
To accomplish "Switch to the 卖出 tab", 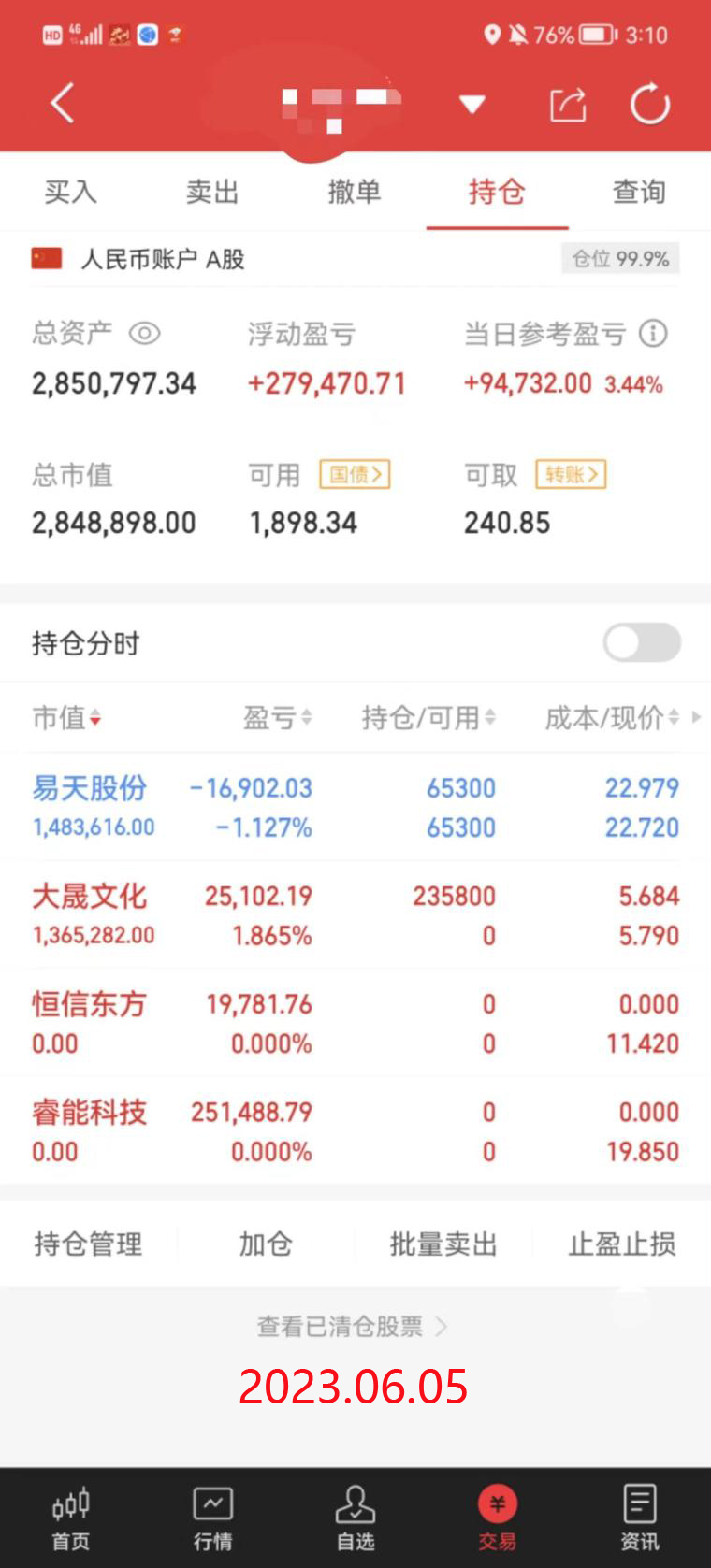I will (212, 192).
